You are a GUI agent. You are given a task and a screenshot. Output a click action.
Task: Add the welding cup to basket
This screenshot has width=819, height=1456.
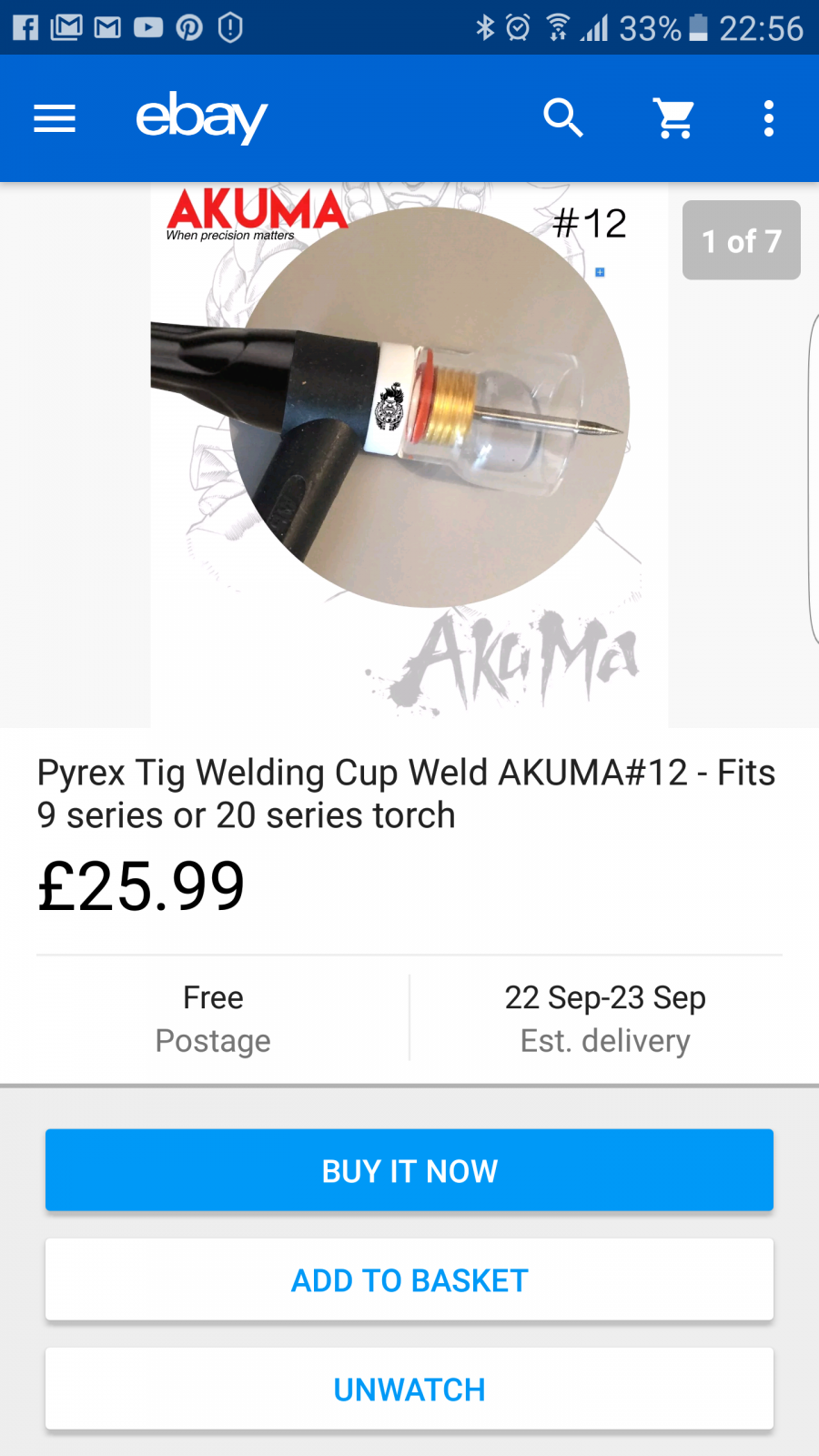(x=409, y=1279)
